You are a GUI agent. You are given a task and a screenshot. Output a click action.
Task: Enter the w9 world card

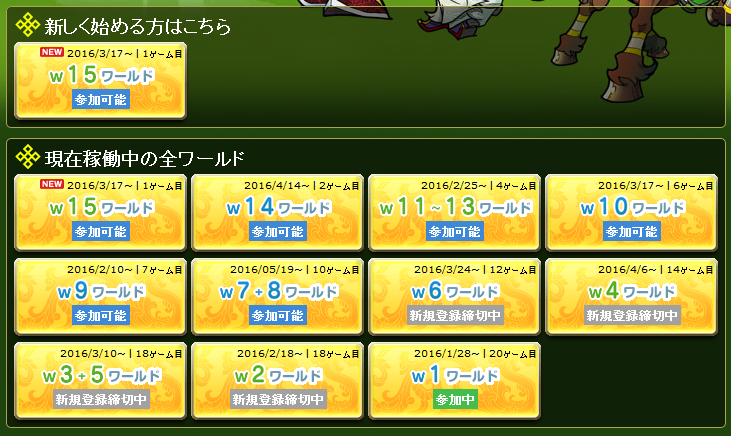pyautogui.click(x=100, y=296)
